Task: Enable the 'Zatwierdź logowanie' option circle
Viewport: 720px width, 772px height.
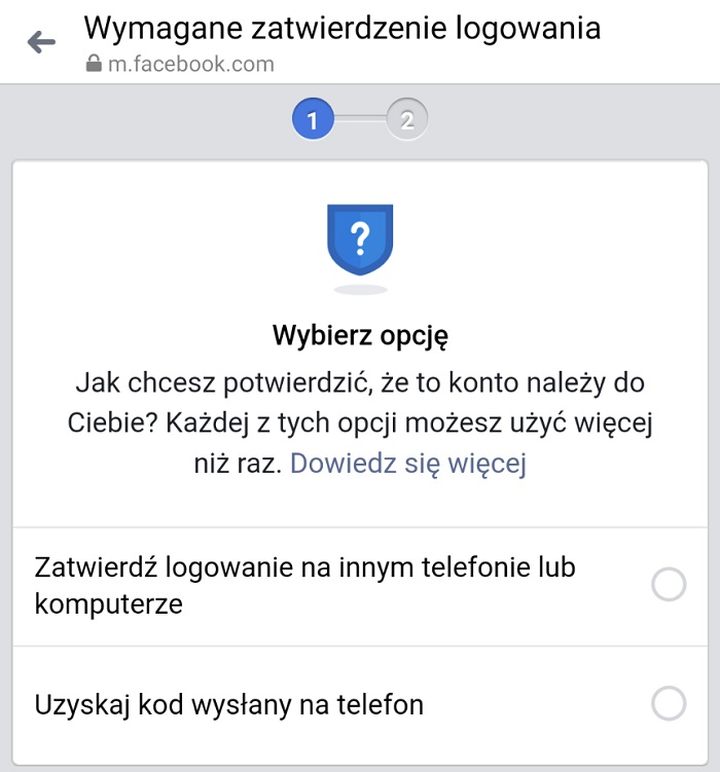Action: tap(668, 585)
